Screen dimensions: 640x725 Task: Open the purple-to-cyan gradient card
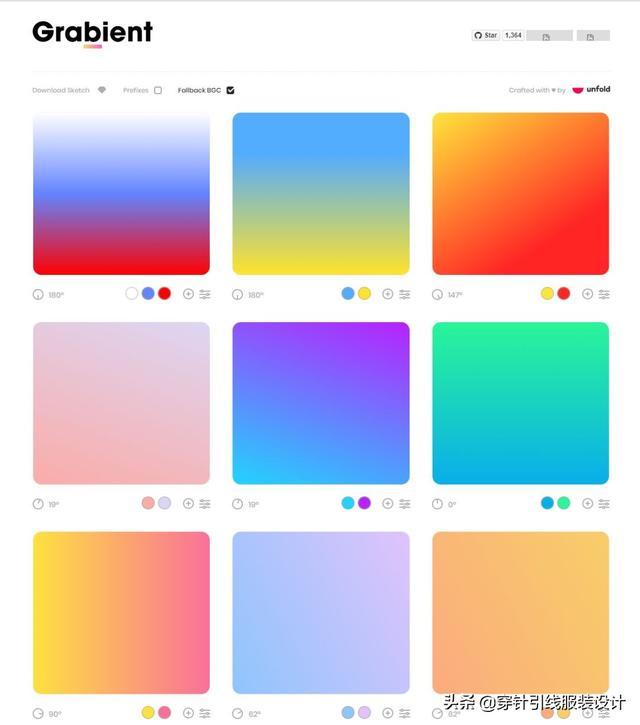(321, 403)
